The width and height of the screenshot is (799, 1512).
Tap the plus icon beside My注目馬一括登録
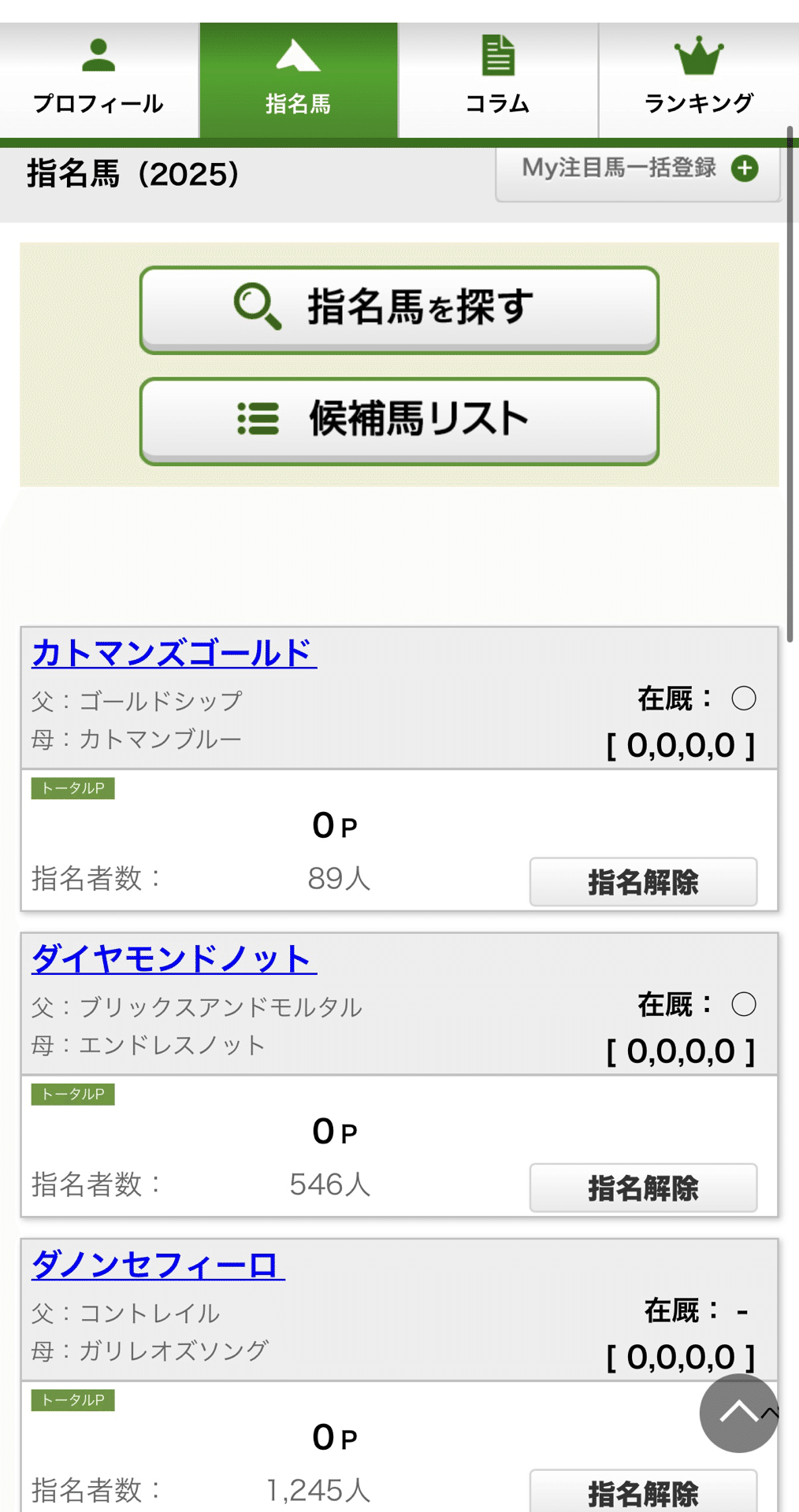click(x=744, y=167)
